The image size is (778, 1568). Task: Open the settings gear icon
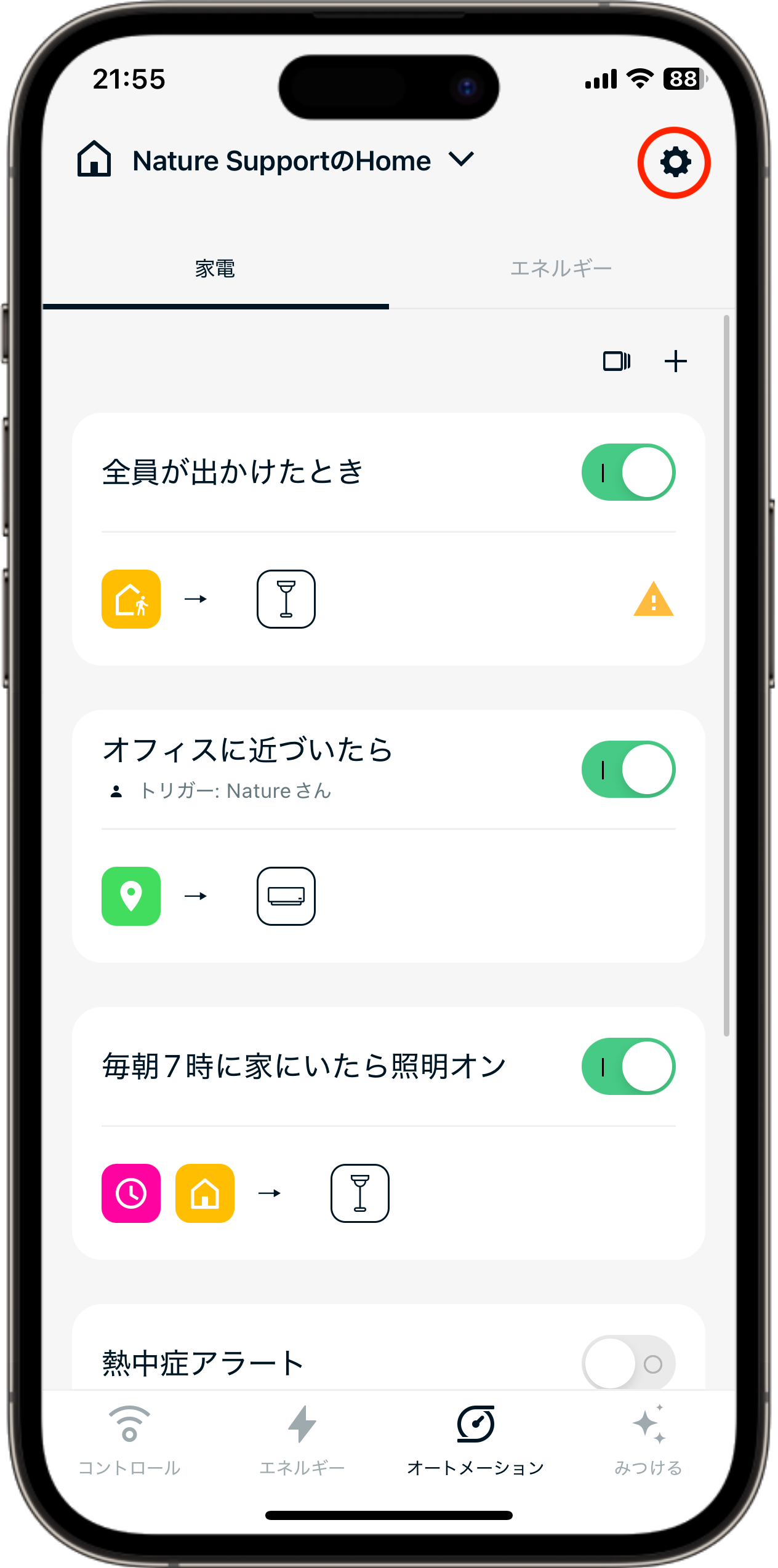coord(675,162)
